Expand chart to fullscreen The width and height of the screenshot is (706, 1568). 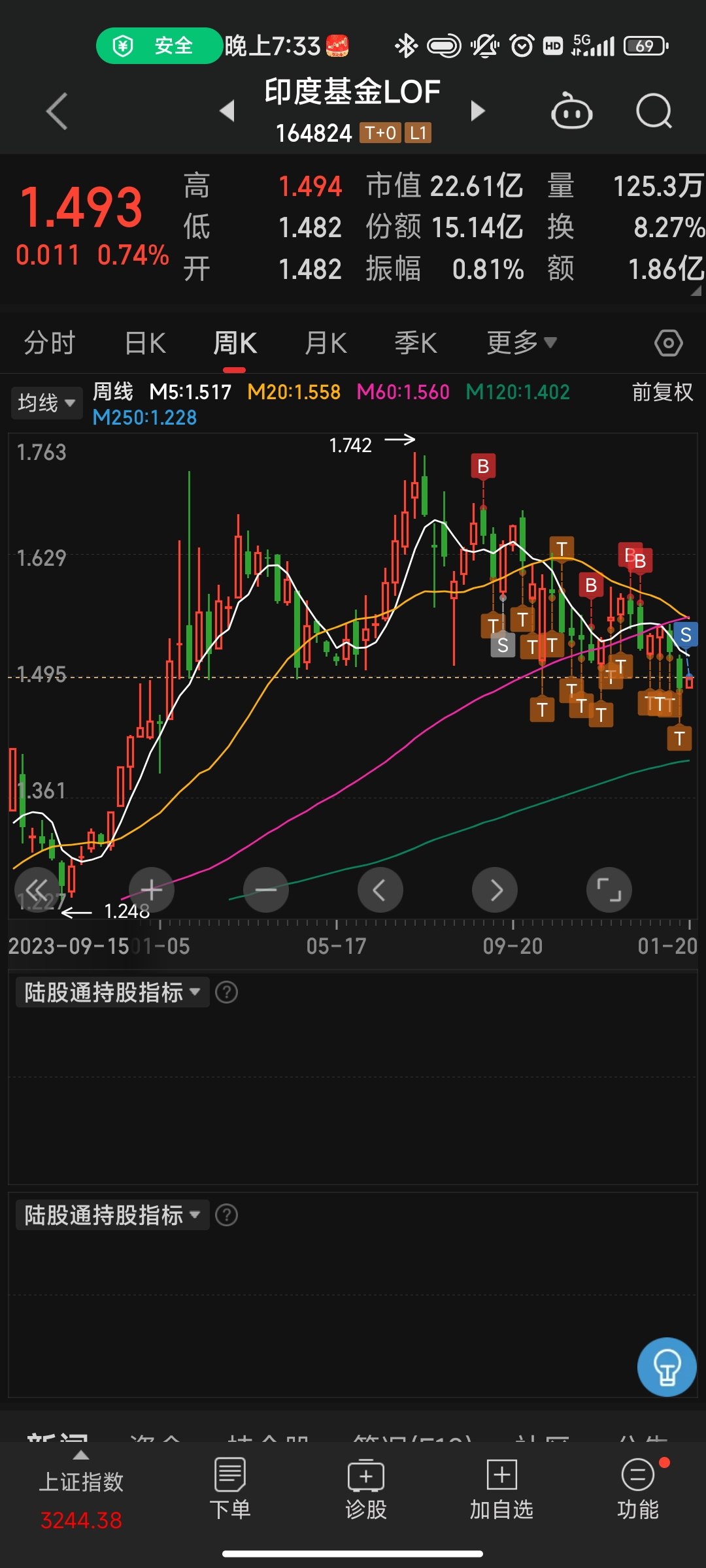609,890
